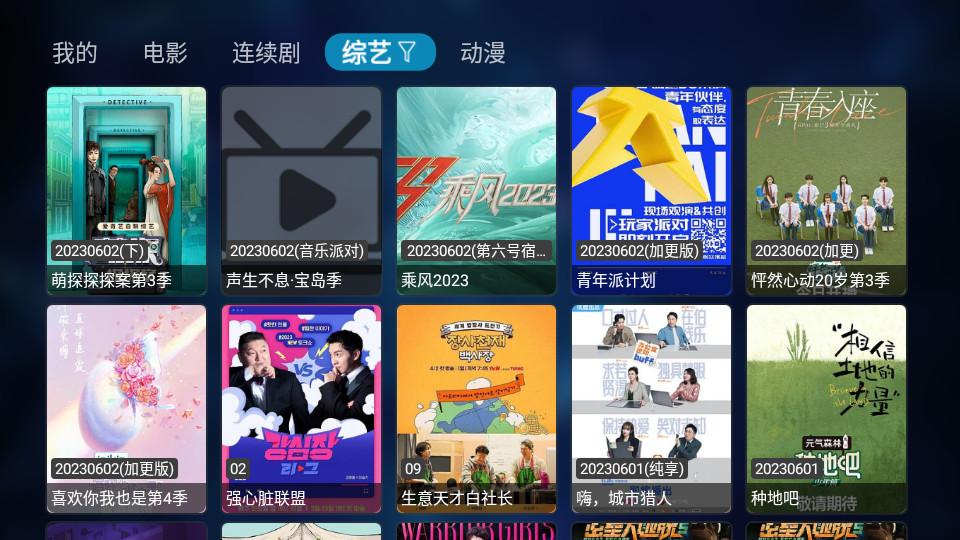This screenshot has width=960, height=540.
Task: Go to the 动漫 tab
Action: (x=483, y=53)
